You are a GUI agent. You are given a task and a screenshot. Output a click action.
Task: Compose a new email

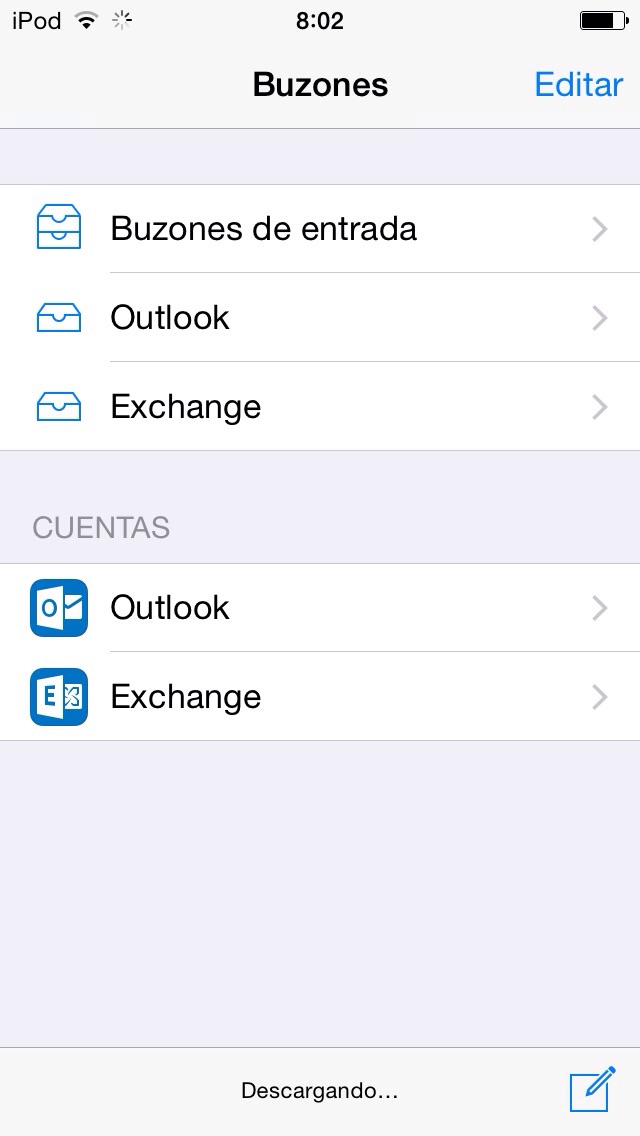[590, 1090]
